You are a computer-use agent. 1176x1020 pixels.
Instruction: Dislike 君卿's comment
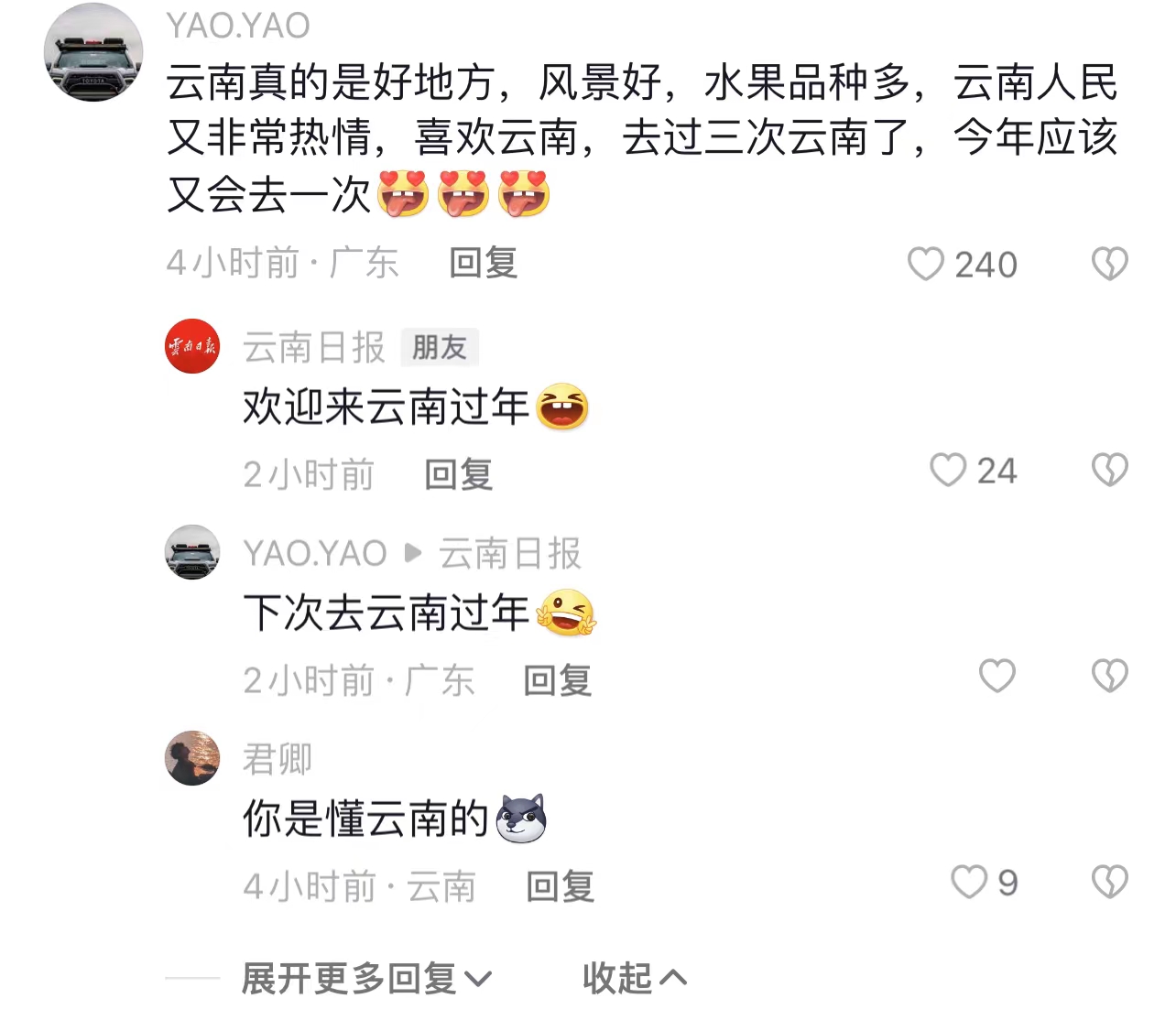point(1109,883)
